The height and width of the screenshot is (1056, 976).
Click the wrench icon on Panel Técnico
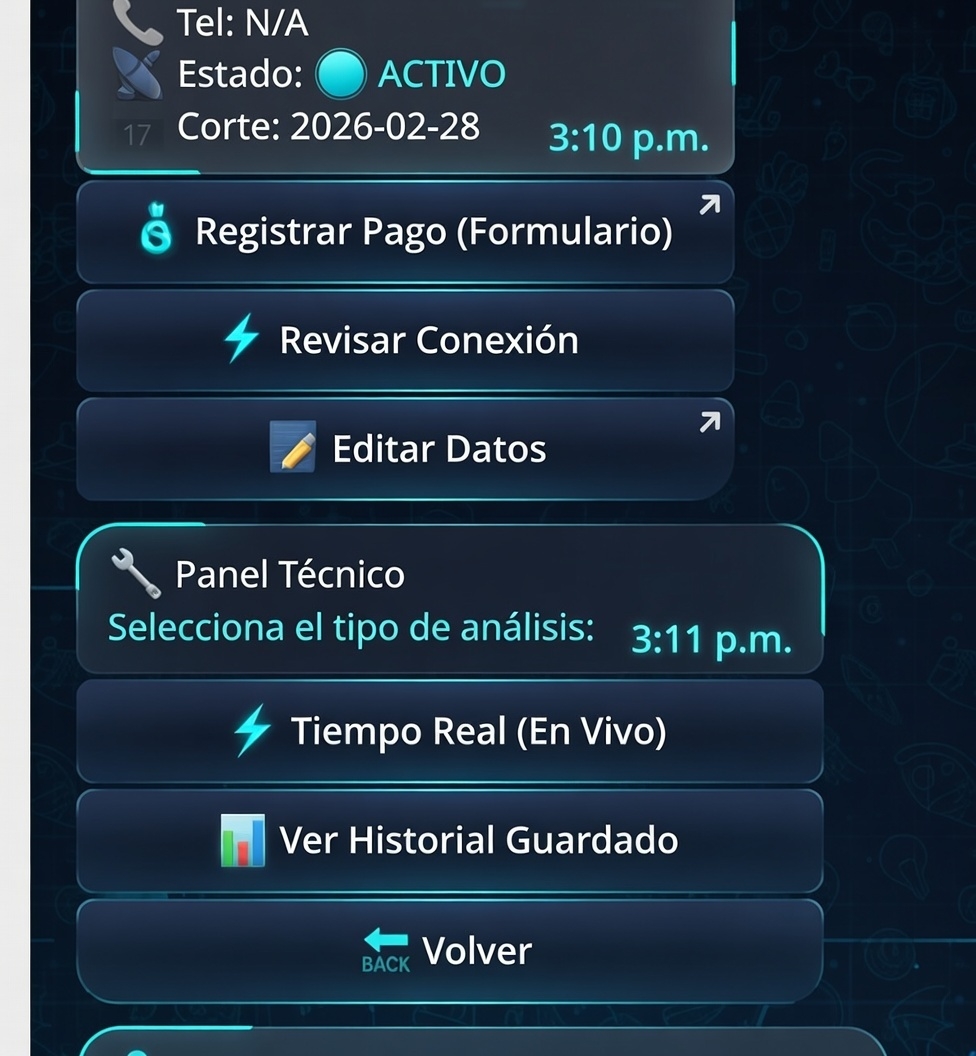point(137,572)
